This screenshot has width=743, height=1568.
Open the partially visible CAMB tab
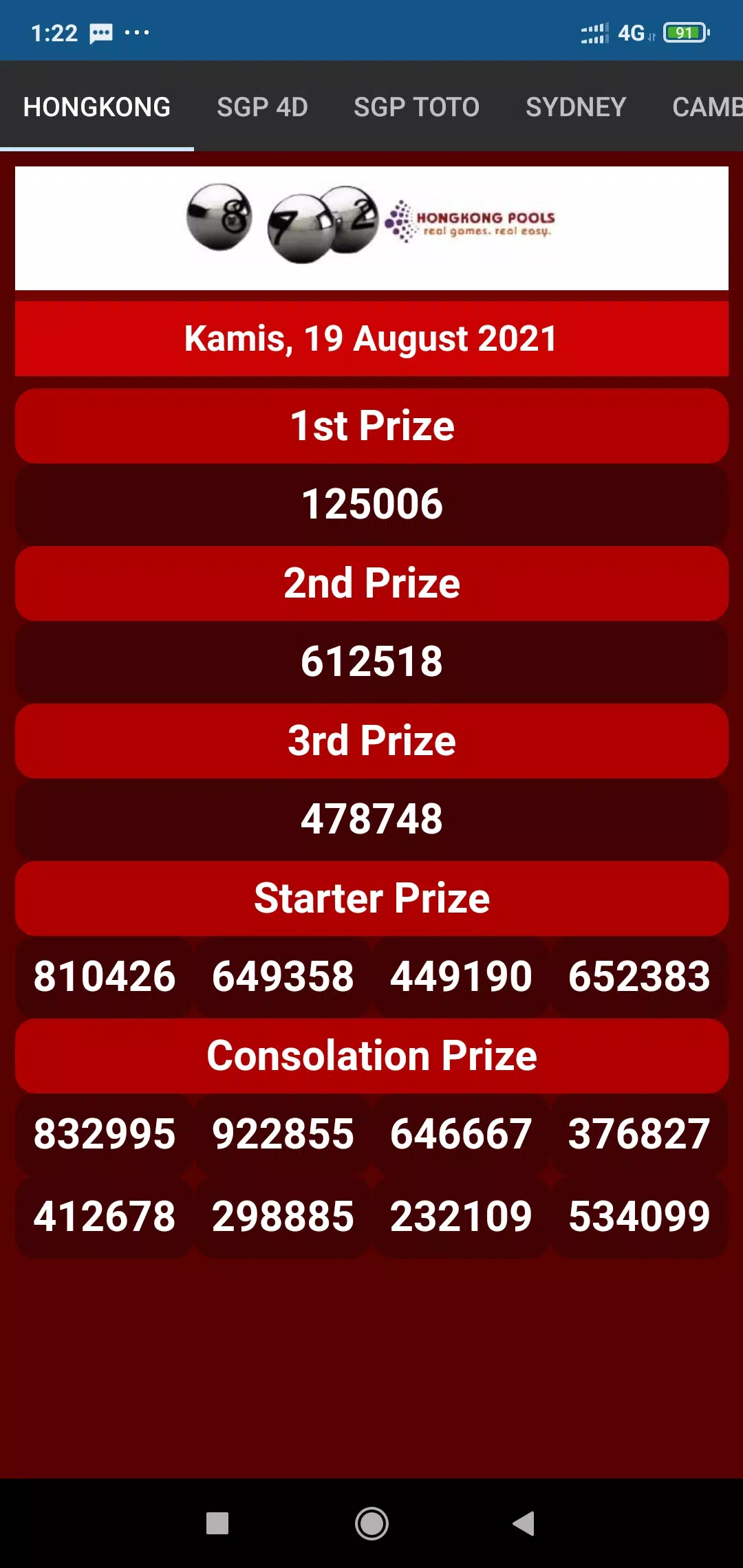click(707, 107)
